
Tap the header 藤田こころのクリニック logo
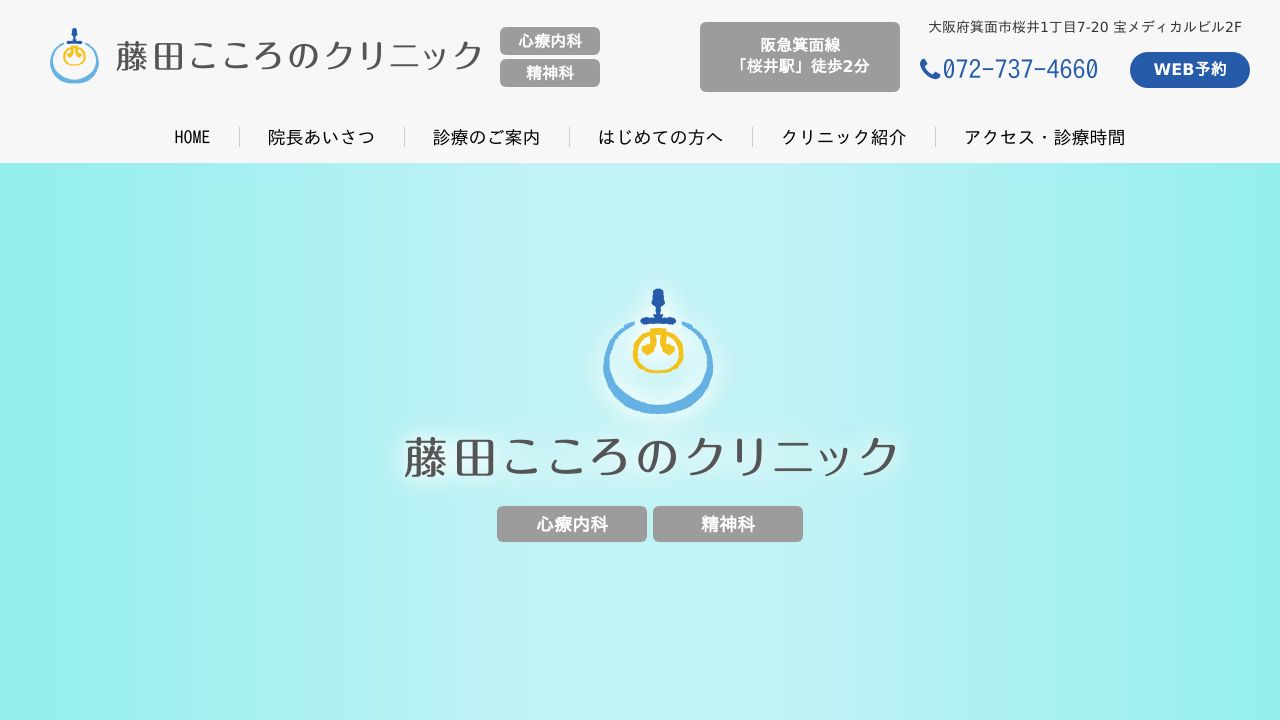click(266, 56)
